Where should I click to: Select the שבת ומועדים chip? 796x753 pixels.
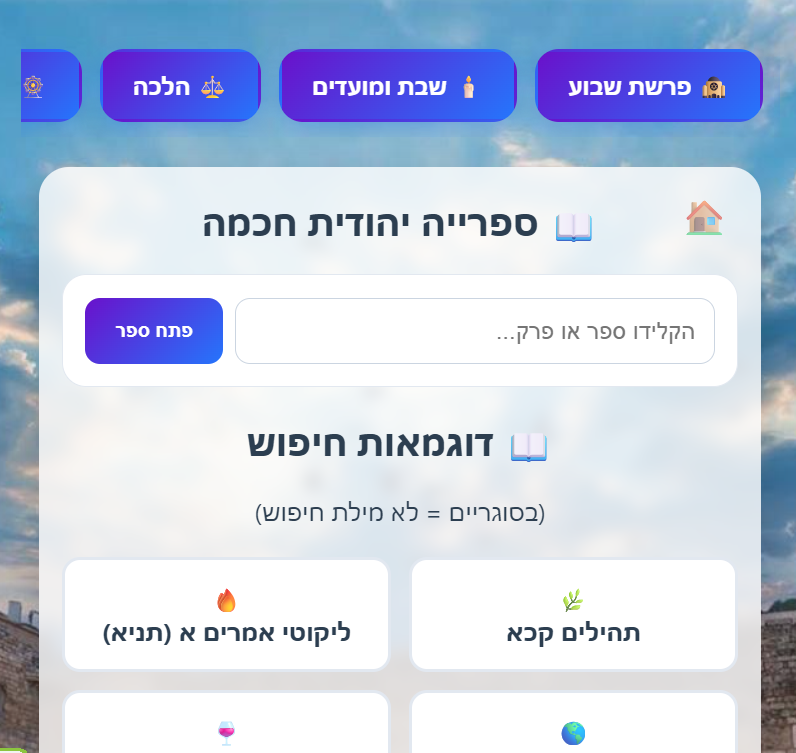click(x=397, y=86)
